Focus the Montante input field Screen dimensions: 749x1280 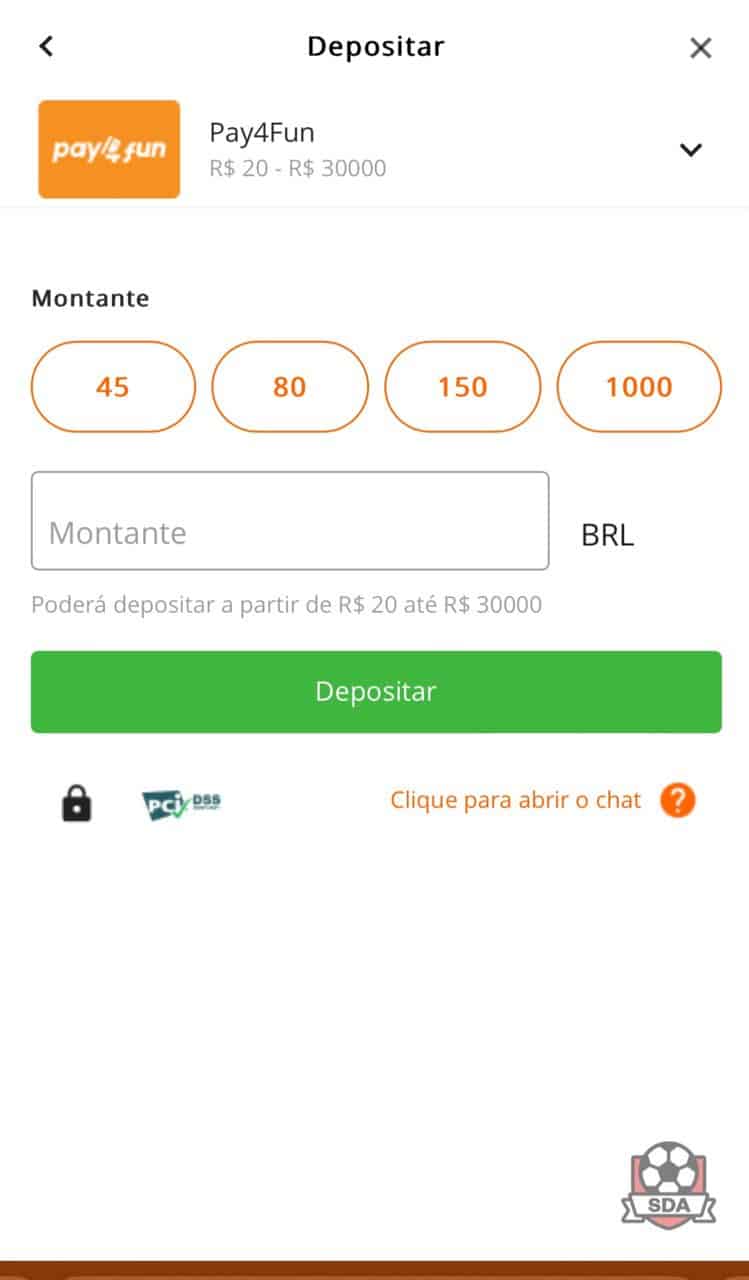coord(290,521)
